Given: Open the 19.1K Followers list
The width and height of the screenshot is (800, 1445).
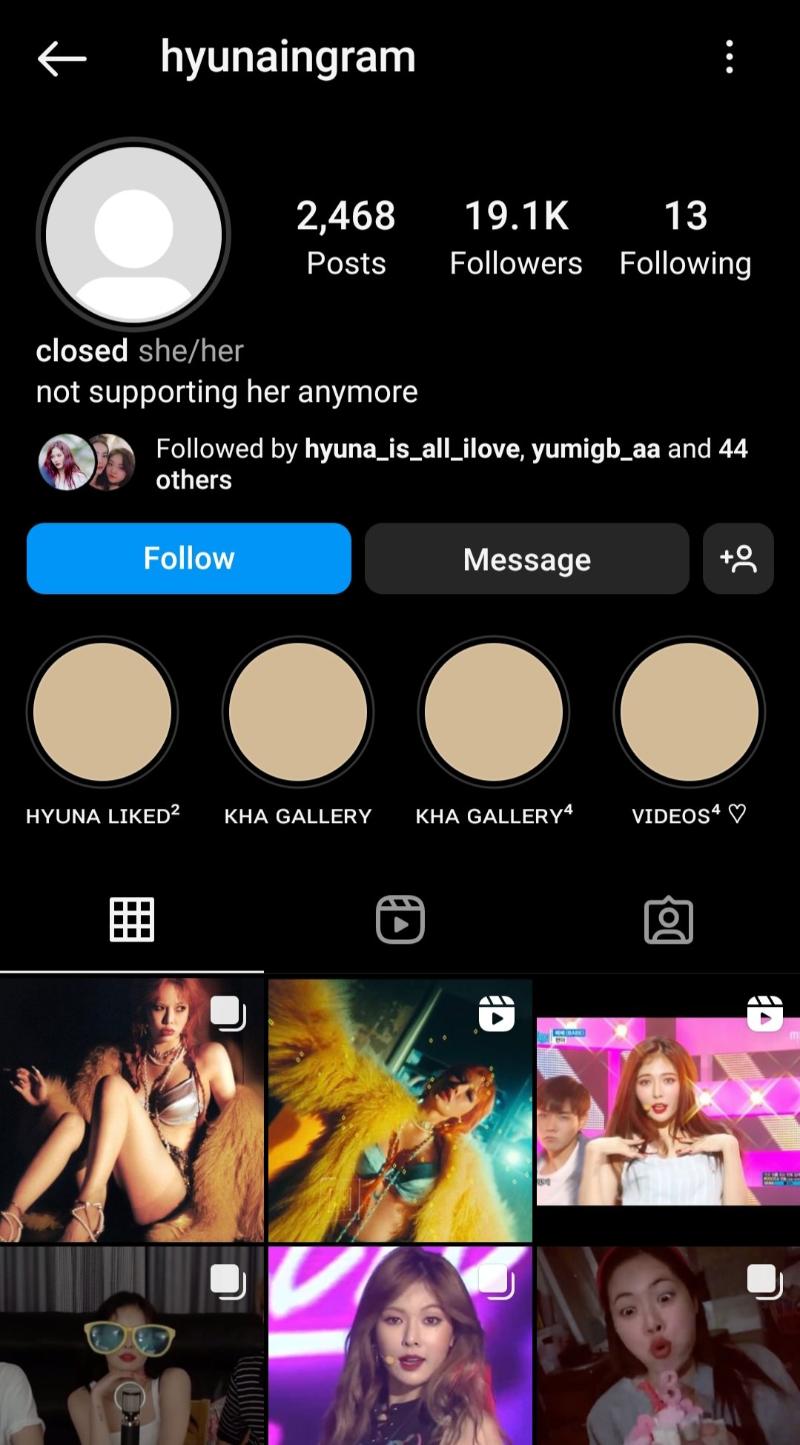Looking at the screenshot, I should 515,237.
